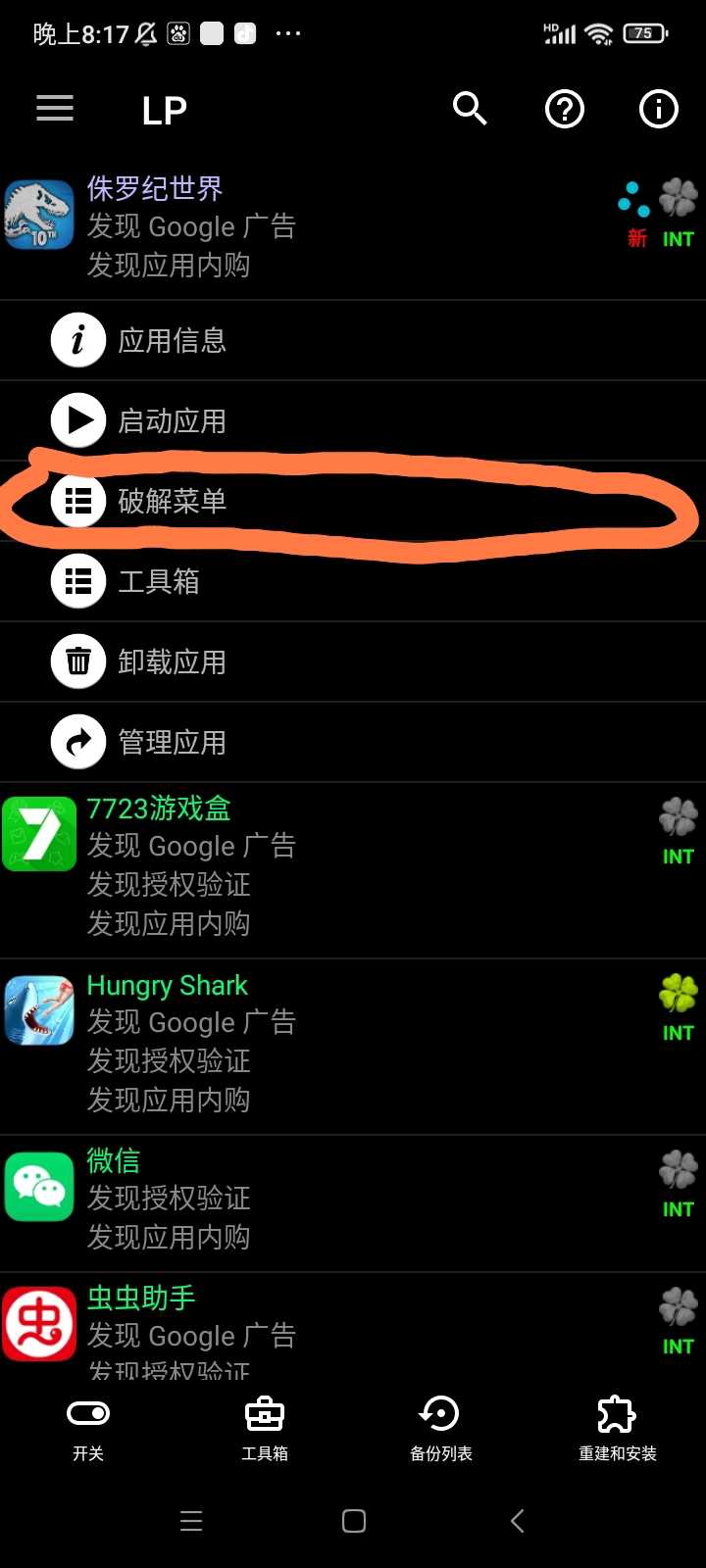Open the hamburger drawer menu
The image size is (706, 1568).
55,108
